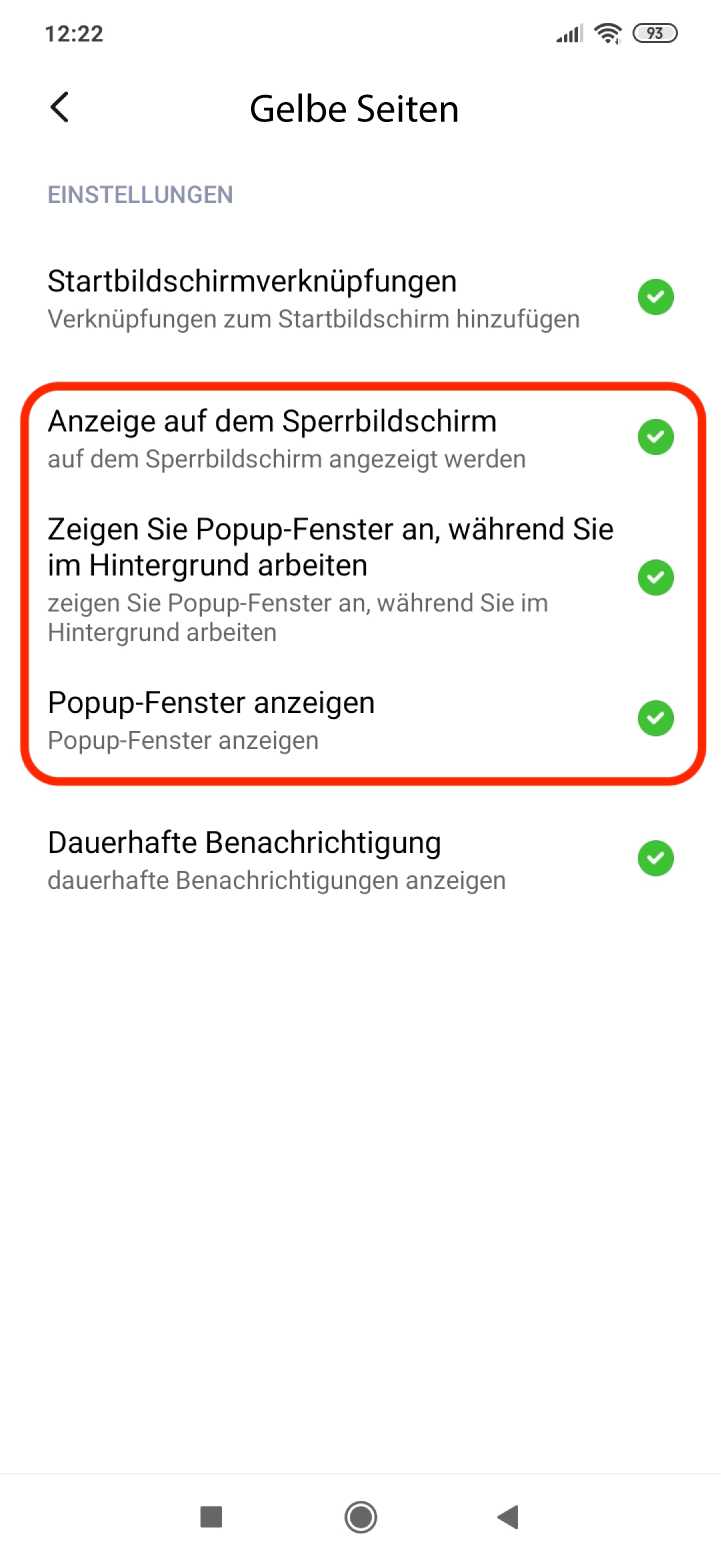The height and width of the screenshot is (1561, 721).
Task: Go back using the top-left arrow
Action: coord(60,107)
